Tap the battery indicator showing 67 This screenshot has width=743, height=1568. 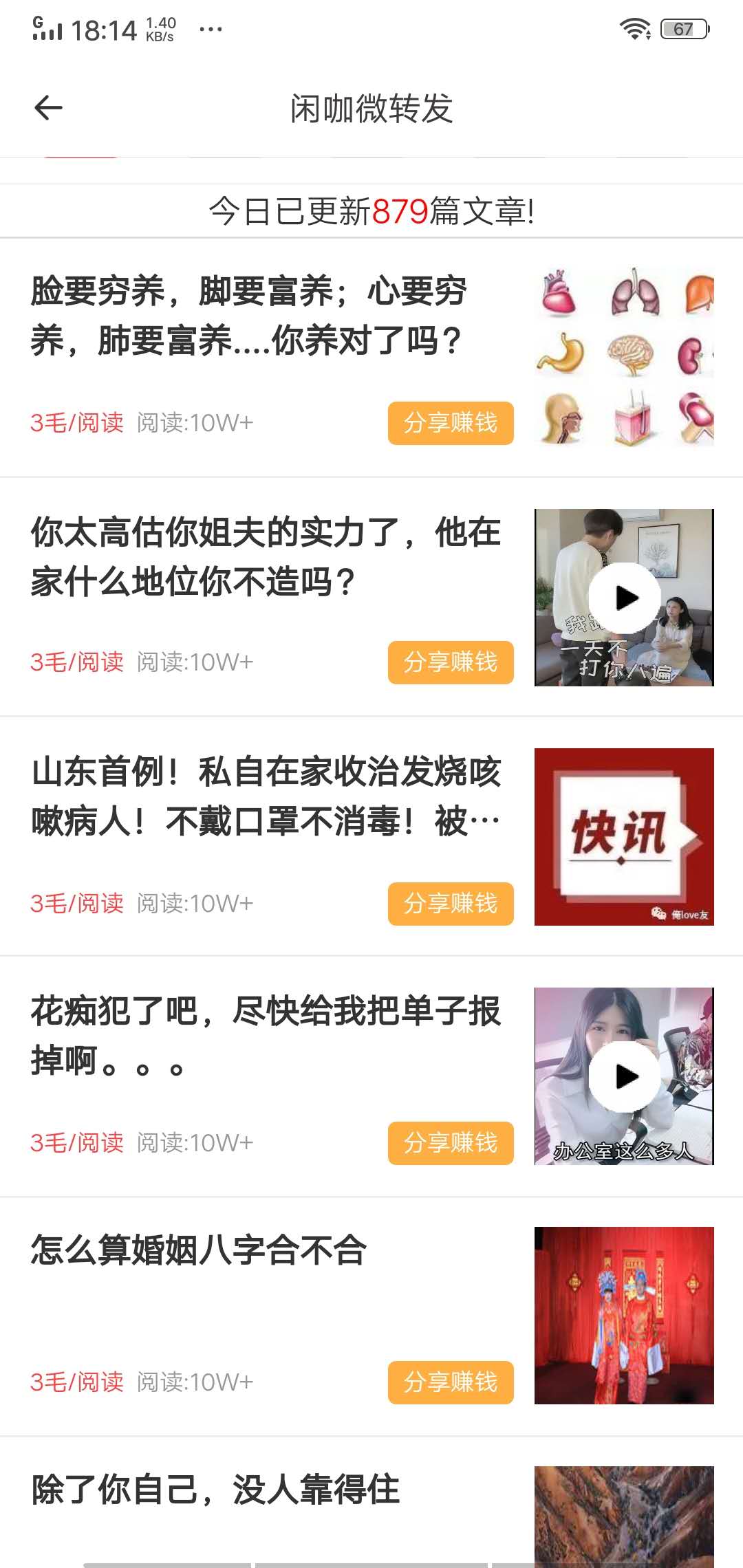(x=685, y=27)
